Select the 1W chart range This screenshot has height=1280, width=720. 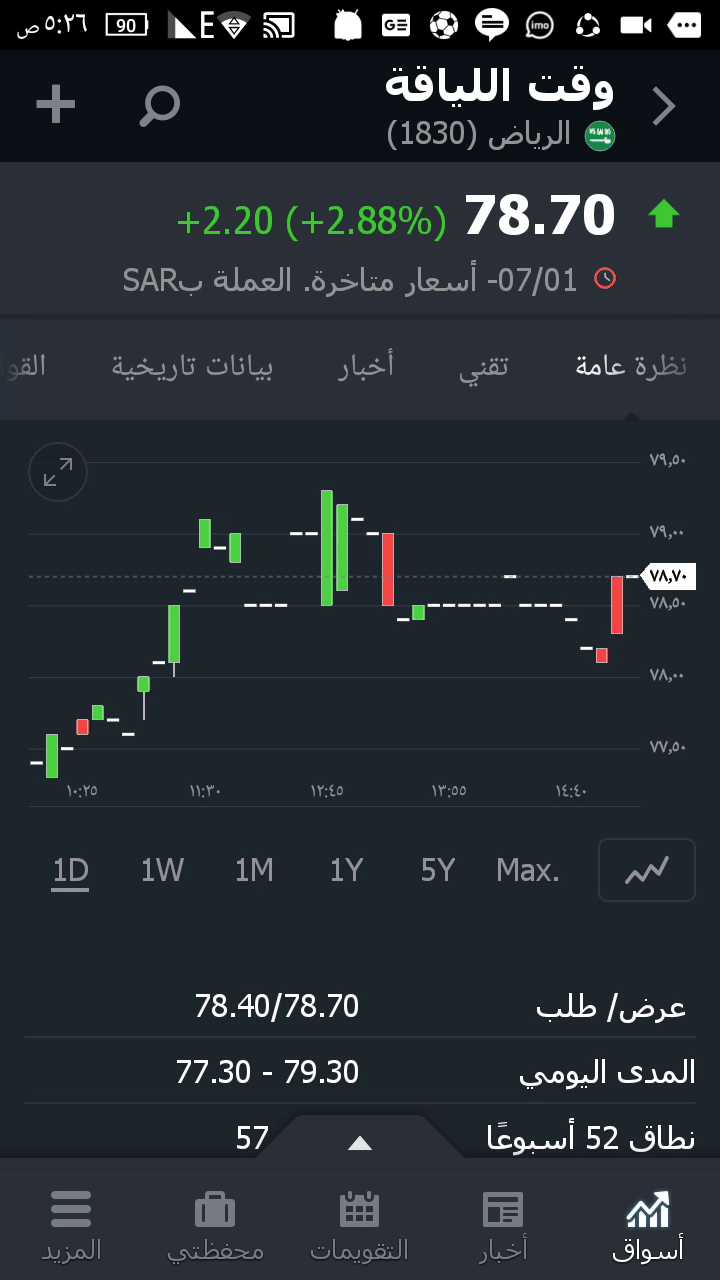[162, 871]
